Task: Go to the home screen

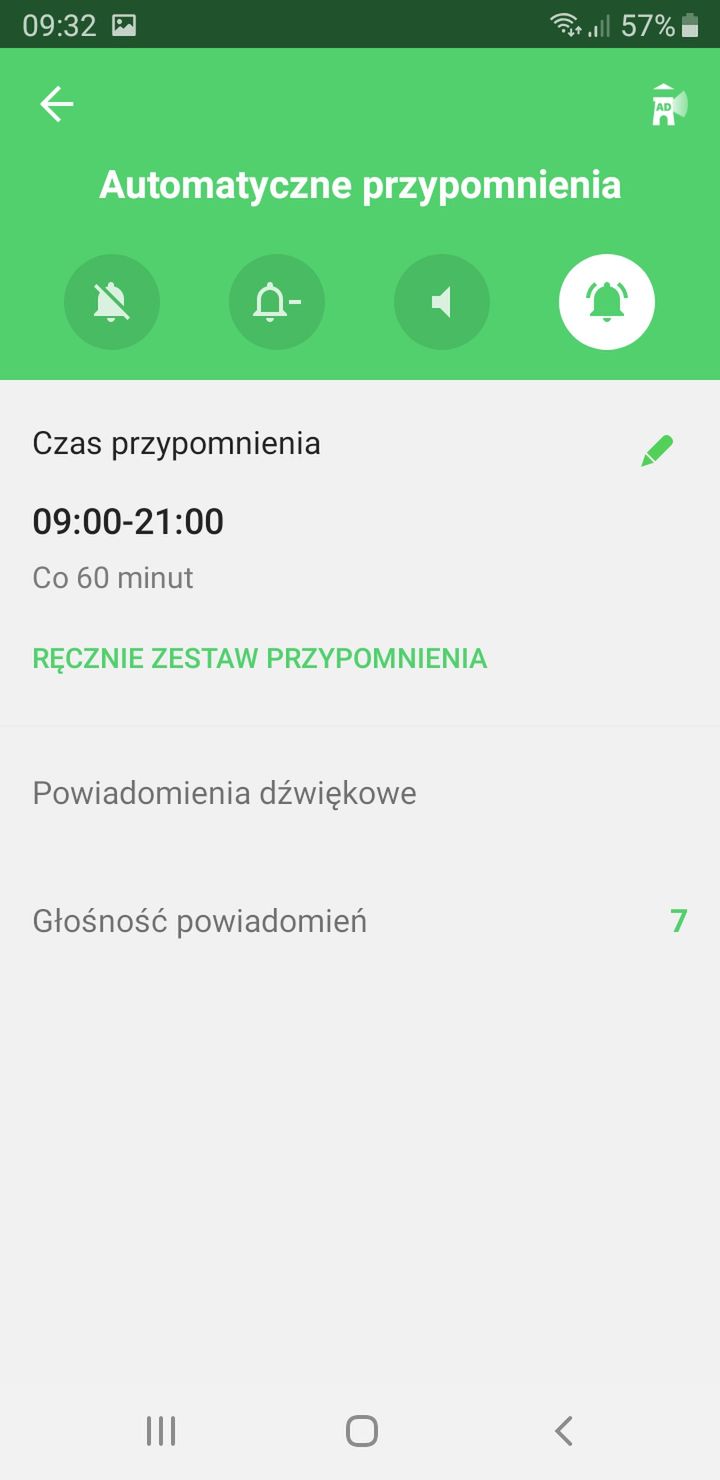Action: [361, 1431]
